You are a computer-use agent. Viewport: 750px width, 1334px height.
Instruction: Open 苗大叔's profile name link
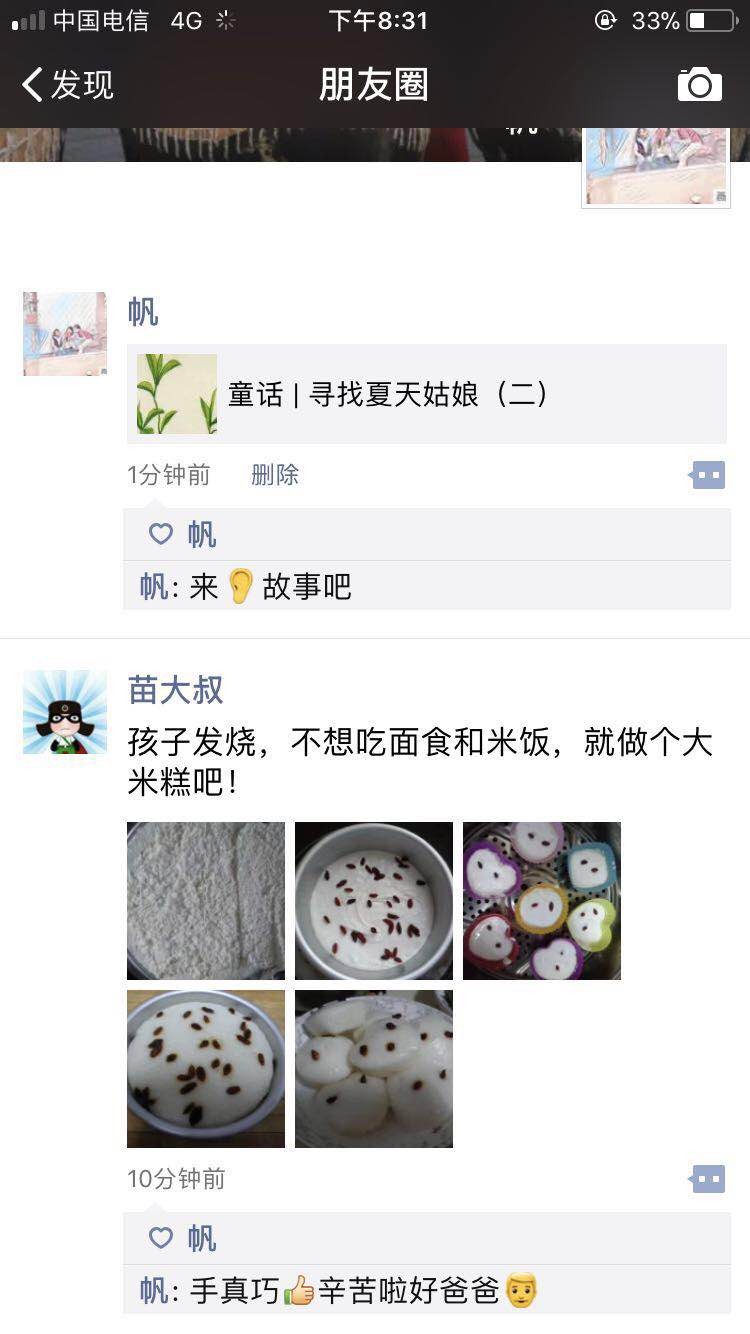(x=176, y=690)
